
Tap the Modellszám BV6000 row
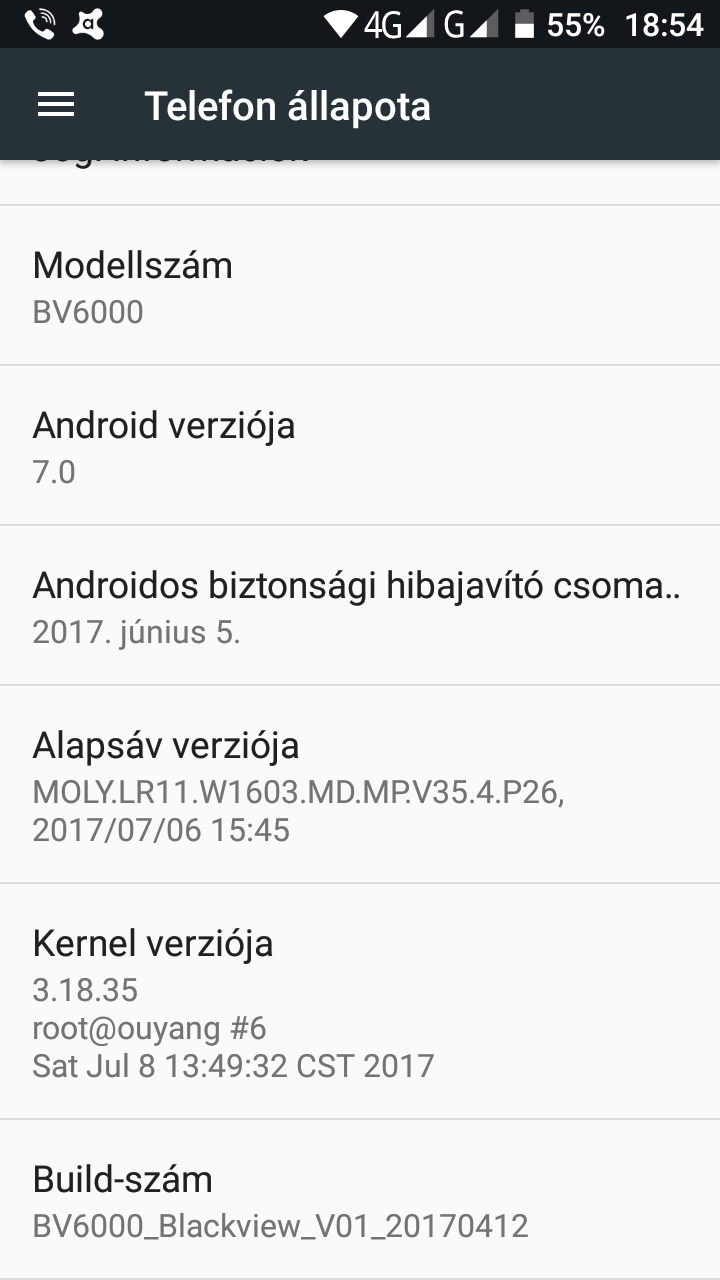[360, 286]
